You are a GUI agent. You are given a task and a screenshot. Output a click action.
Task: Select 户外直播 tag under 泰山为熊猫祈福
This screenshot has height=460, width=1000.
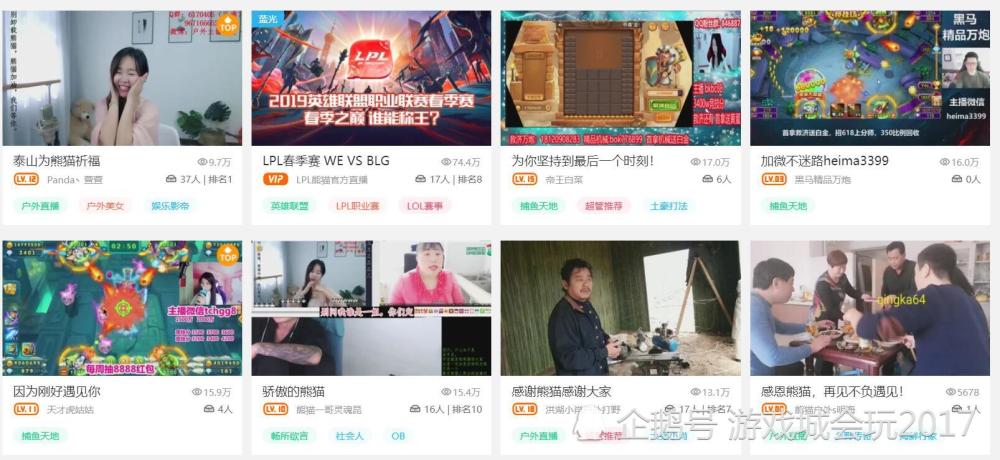tap(40, 206)
